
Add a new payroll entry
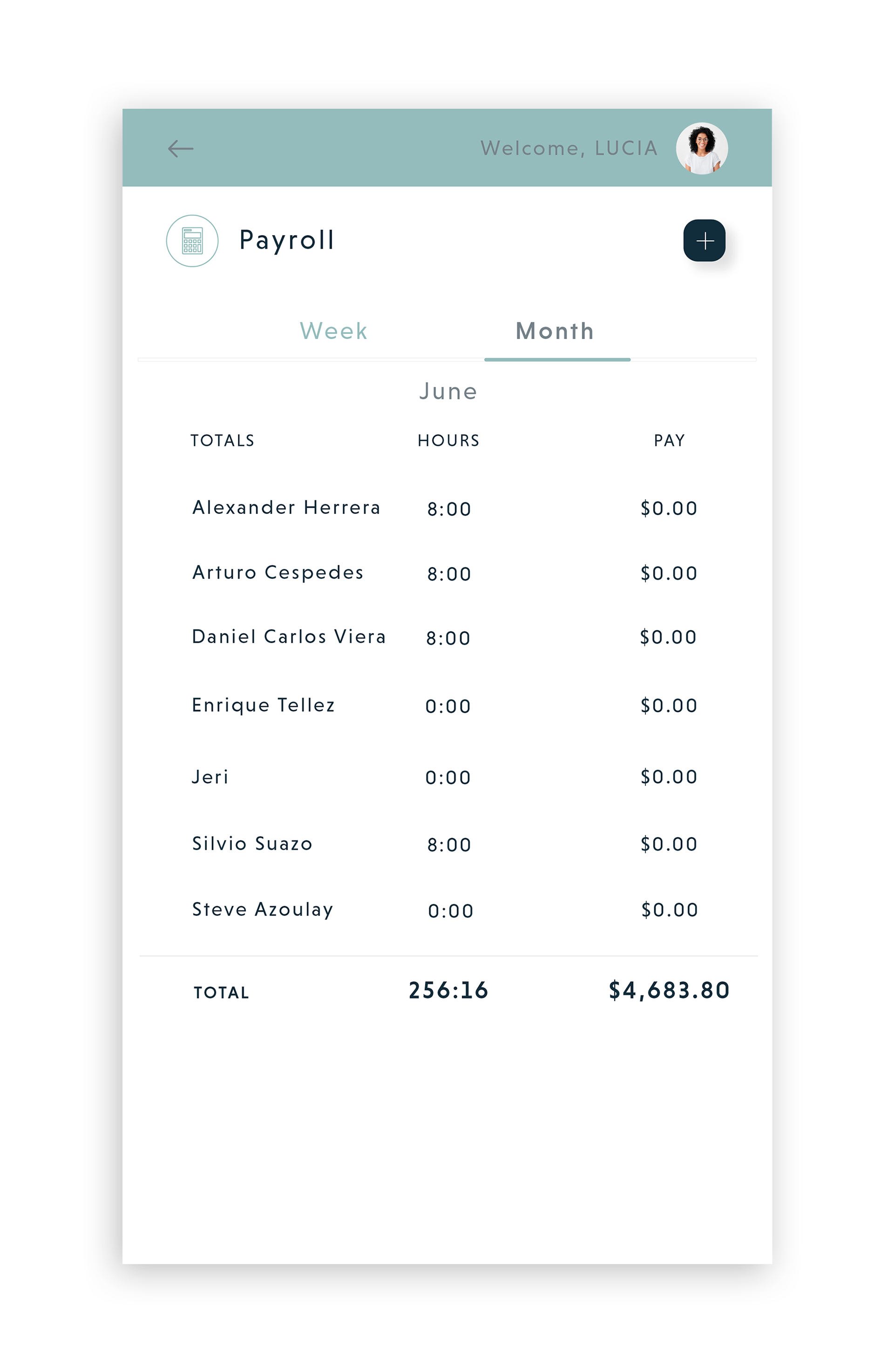704,240
